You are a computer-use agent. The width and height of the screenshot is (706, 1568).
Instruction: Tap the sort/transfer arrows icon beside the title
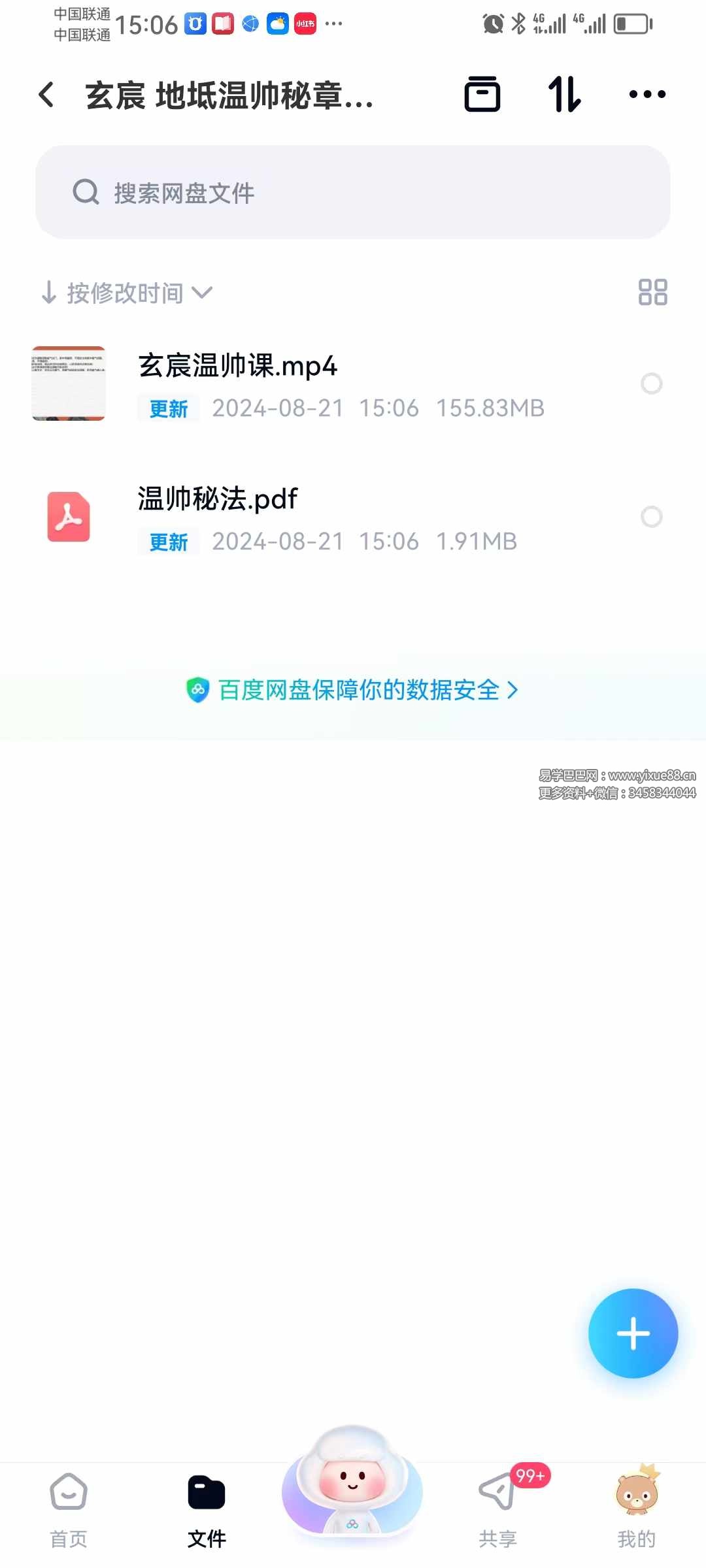pos(563,95)
